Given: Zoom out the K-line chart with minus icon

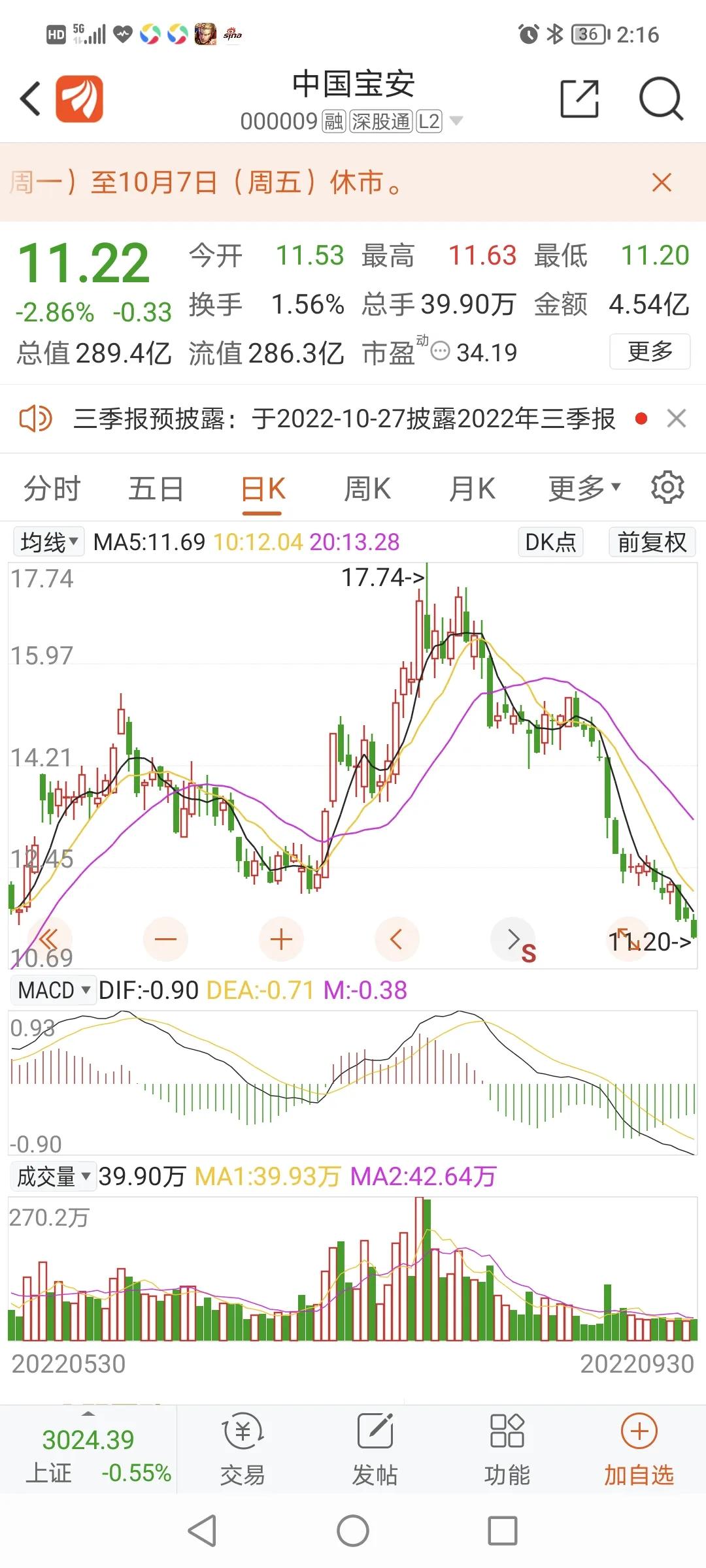Looking at the screenshot, I should (165, 939).
